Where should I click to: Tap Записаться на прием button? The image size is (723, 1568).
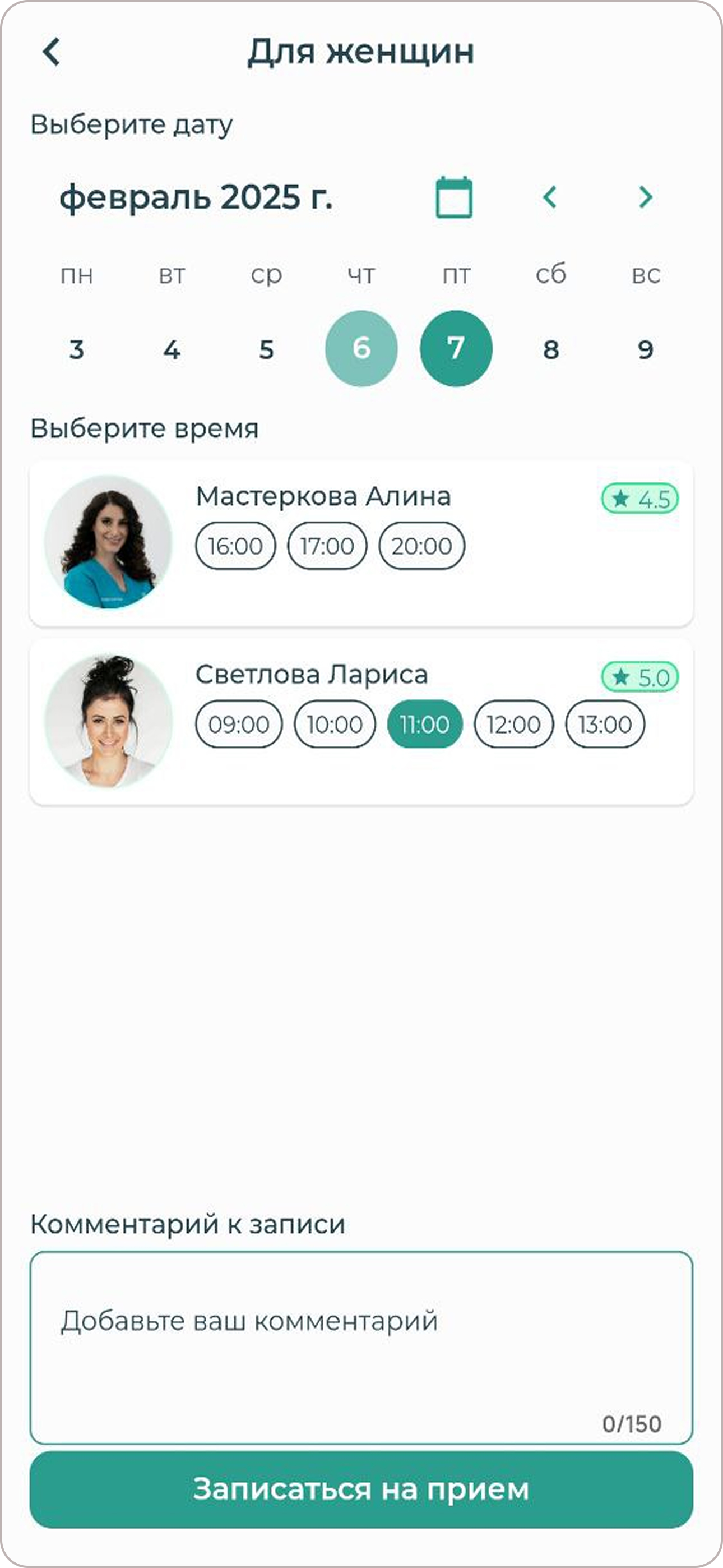[x=361, y=1489]
